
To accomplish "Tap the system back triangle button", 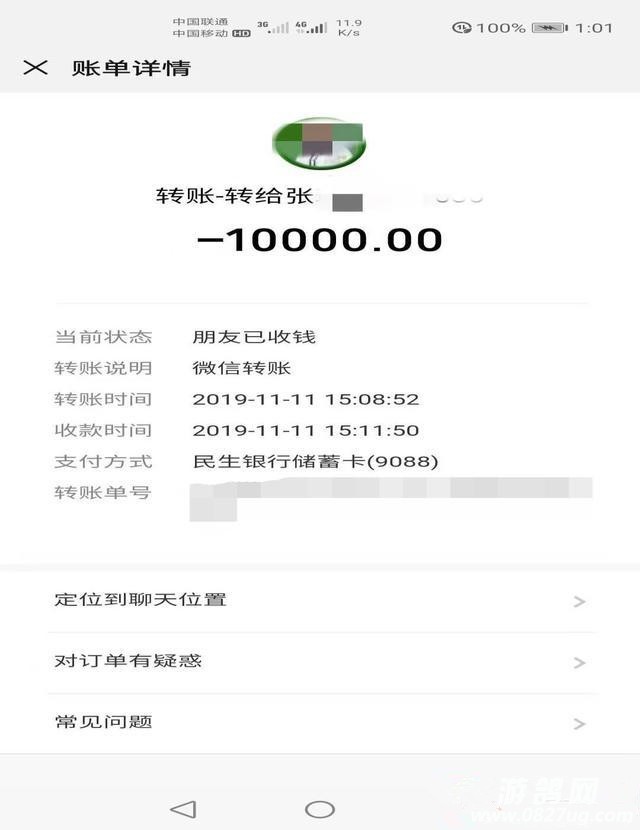I will click(x=183, y=808).
